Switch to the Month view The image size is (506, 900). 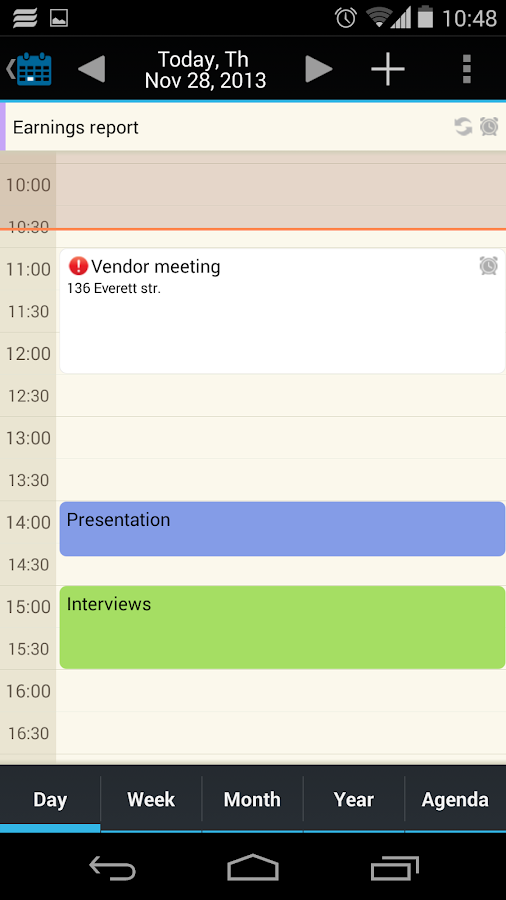pos(252,799)
